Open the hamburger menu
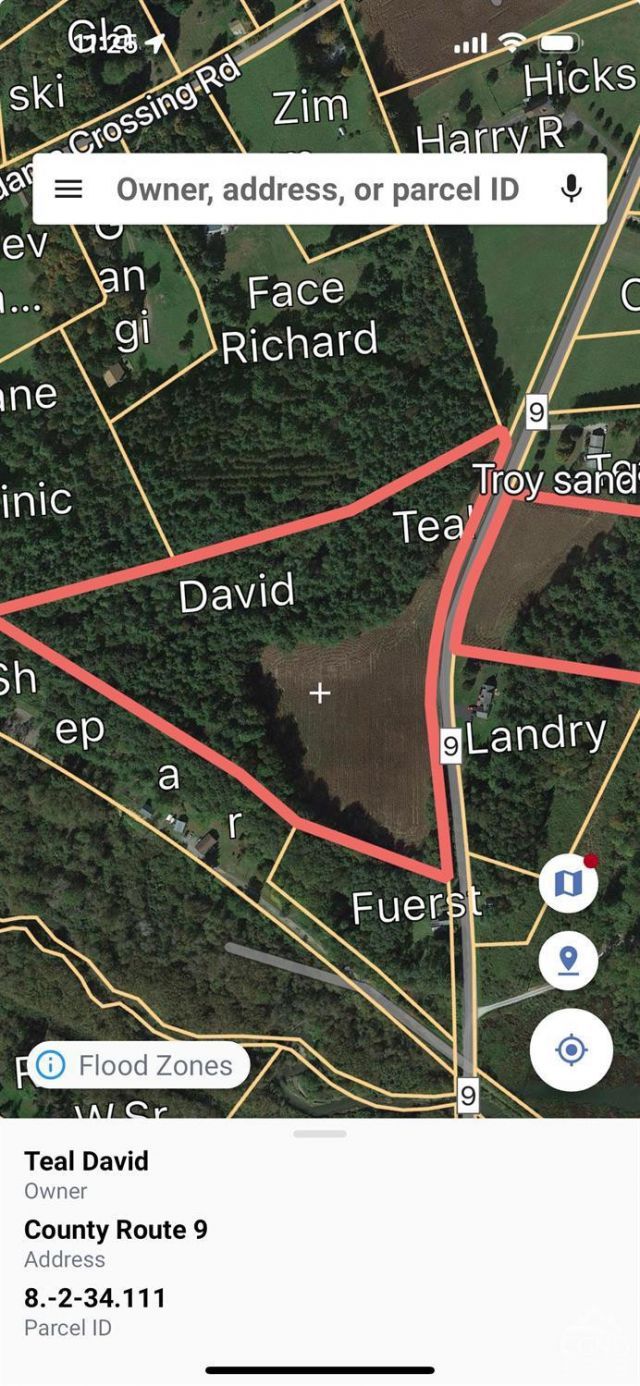This screenshot has width=640, height=1386. click(68, 189)
